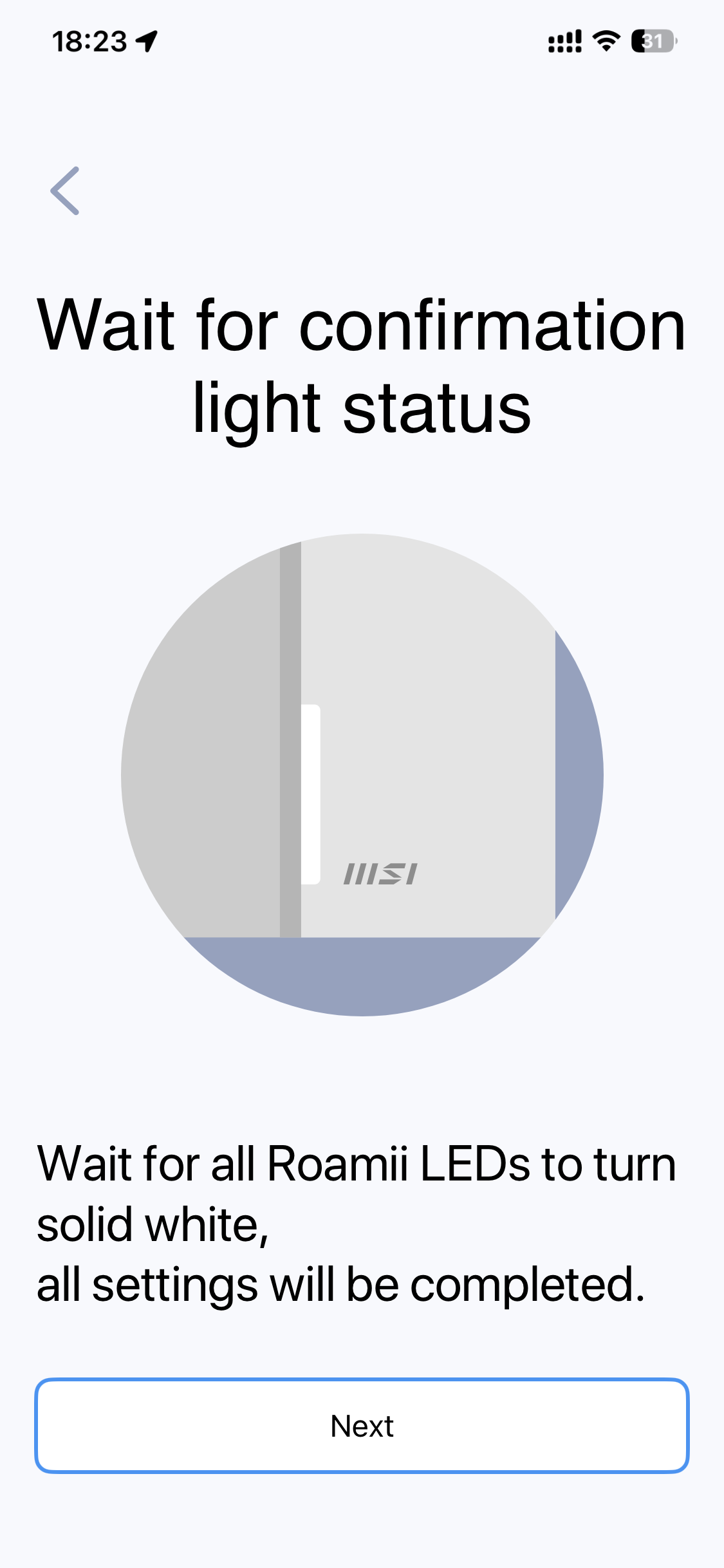This screenshot has height=1568, width=724.
Task: Go back to the previous setup step
Action: [x=65, y=191]
